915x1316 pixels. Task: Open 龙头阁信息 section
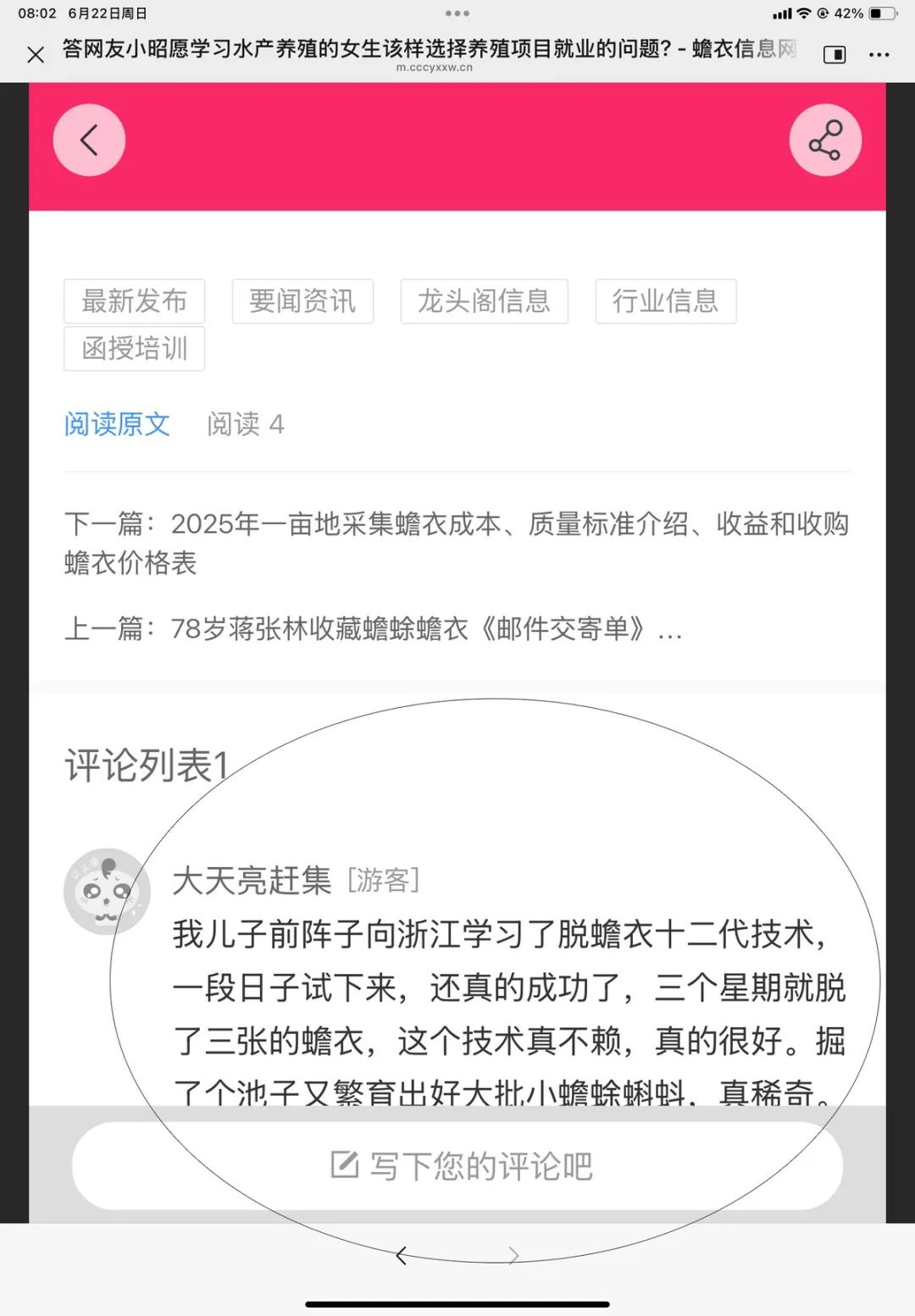point(484,301)
